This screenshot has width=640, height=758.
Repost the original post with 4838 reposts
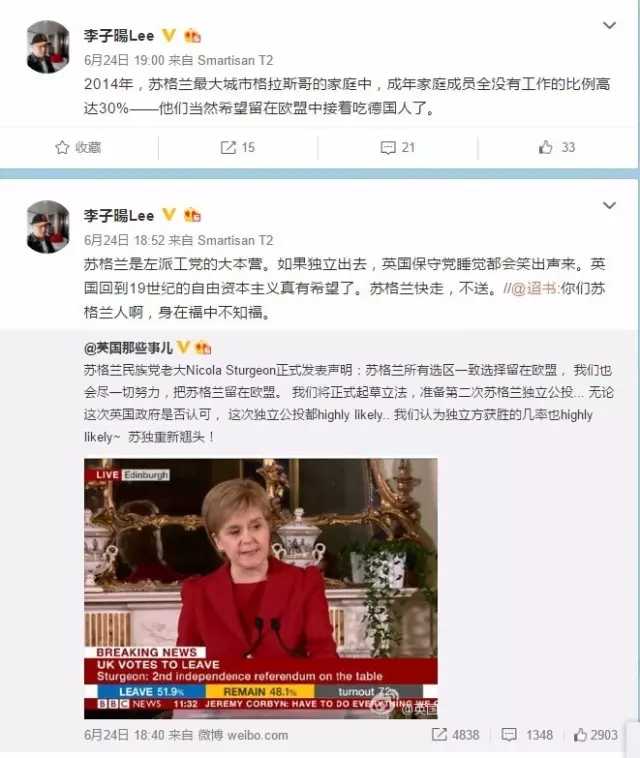click(455, 735)
